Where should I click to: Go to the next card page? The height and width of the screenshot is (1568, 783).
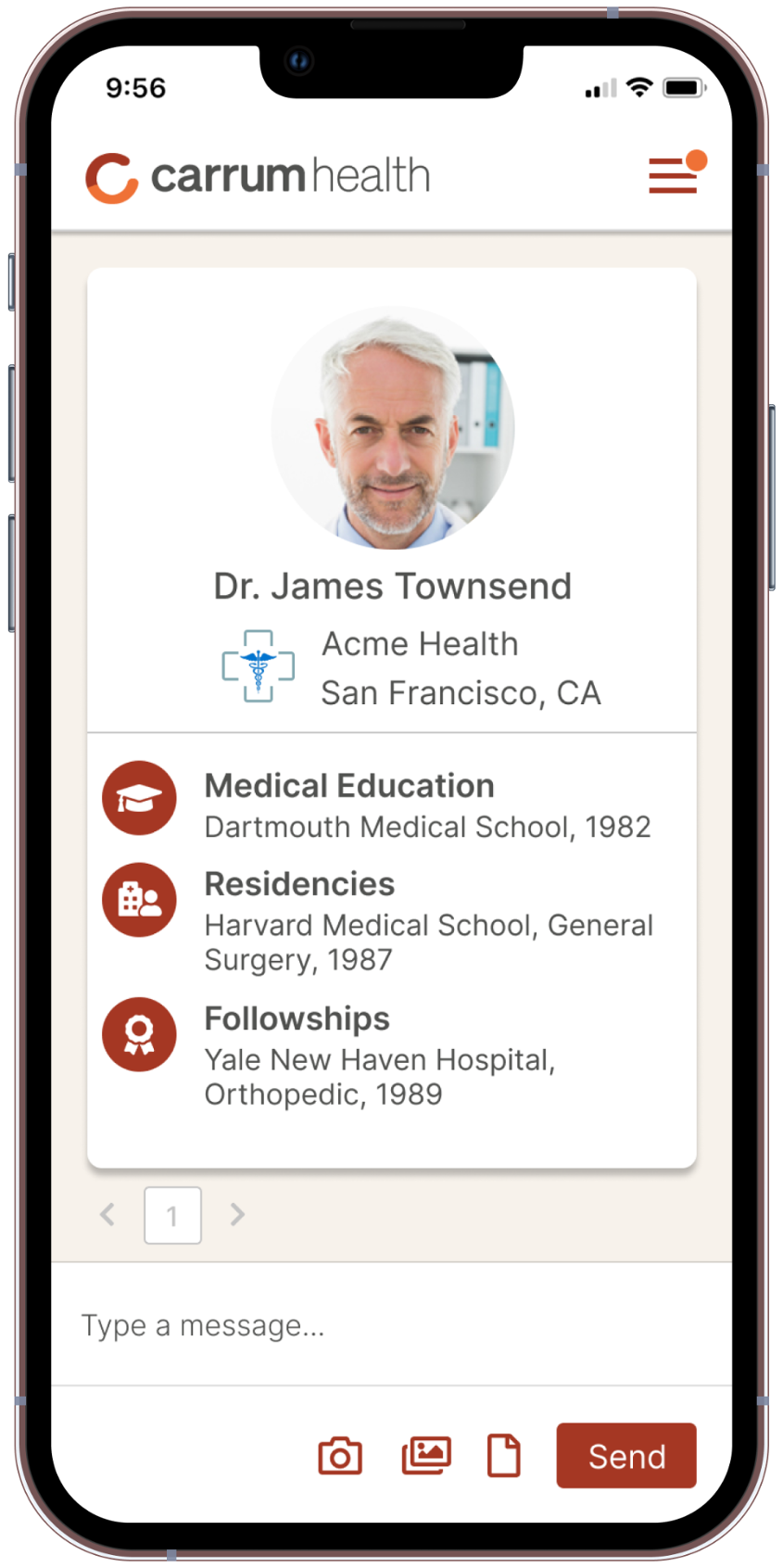[237, 1214]
